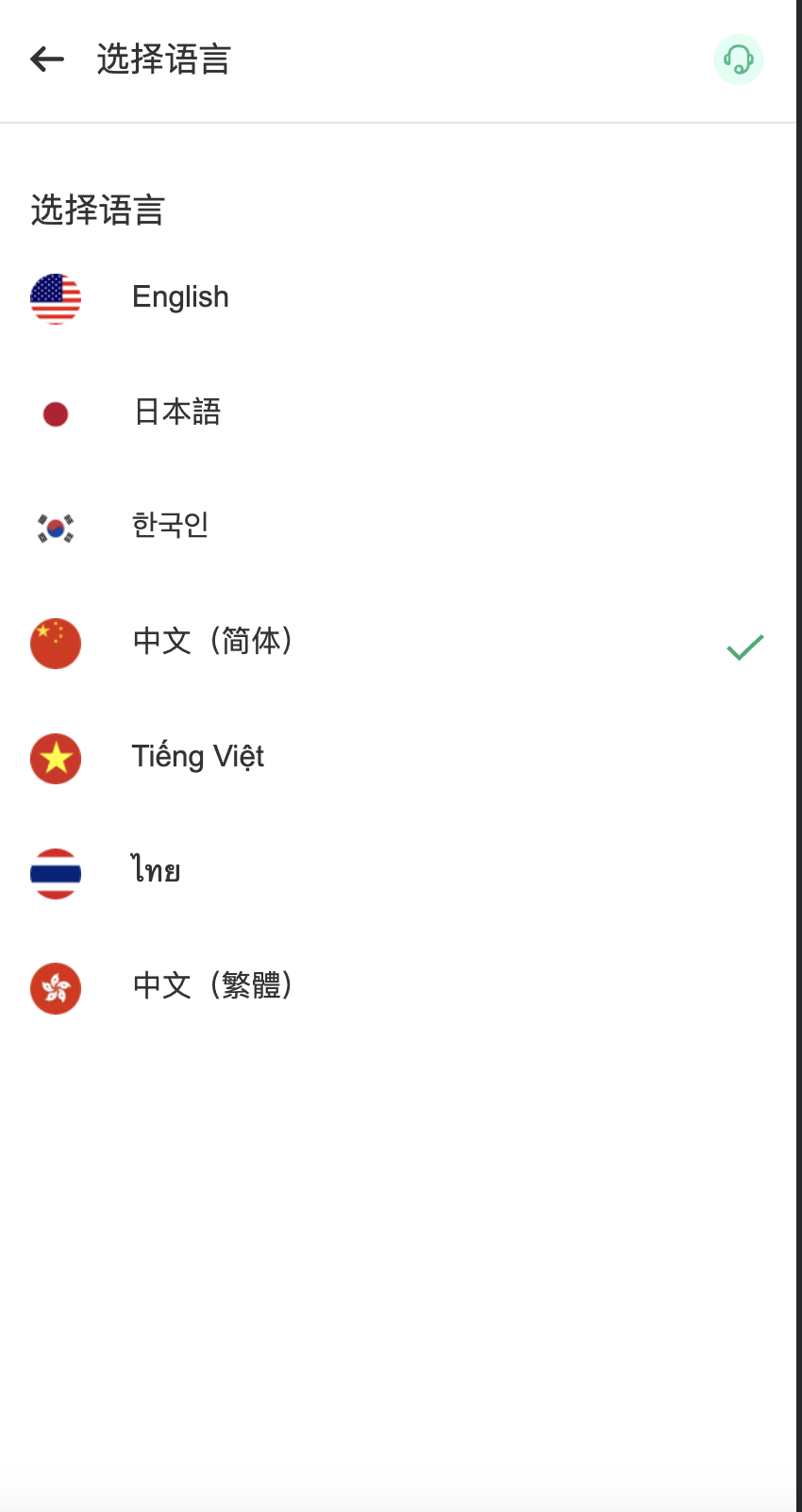The height and width of the screenshot is (1512, 802).
Task: Select ไทย as the language
Action: tap(155, 872)
